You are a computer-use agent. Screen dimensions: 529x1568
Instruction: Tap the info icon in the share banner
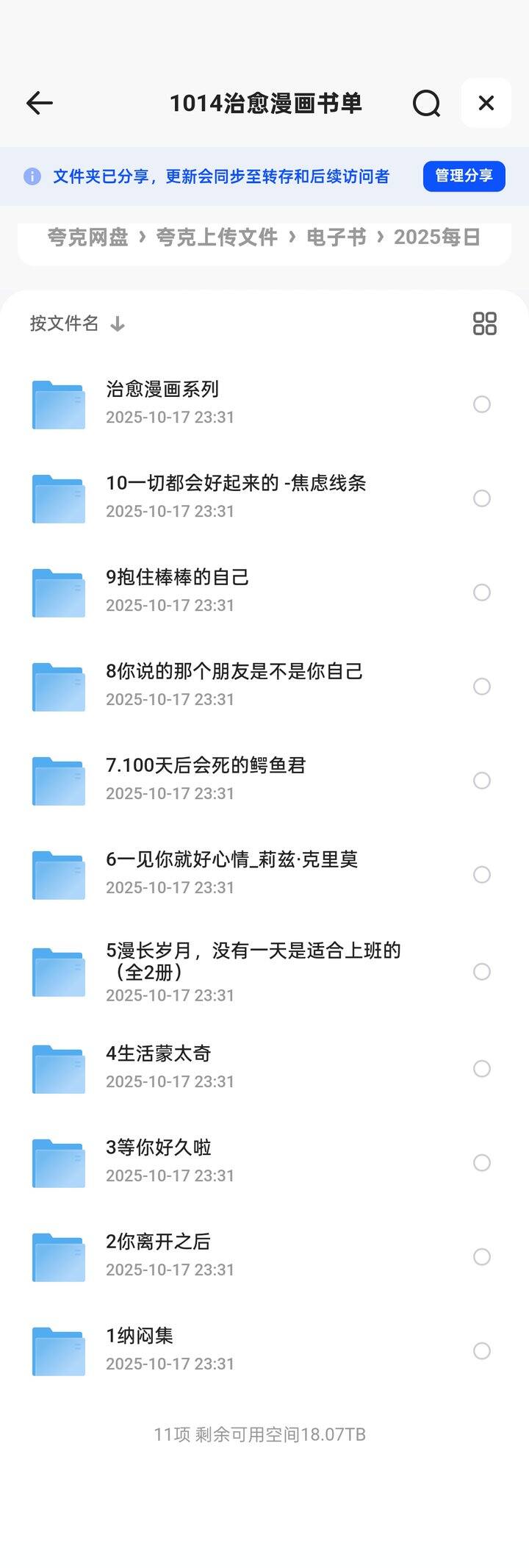(x=33, y=176)
